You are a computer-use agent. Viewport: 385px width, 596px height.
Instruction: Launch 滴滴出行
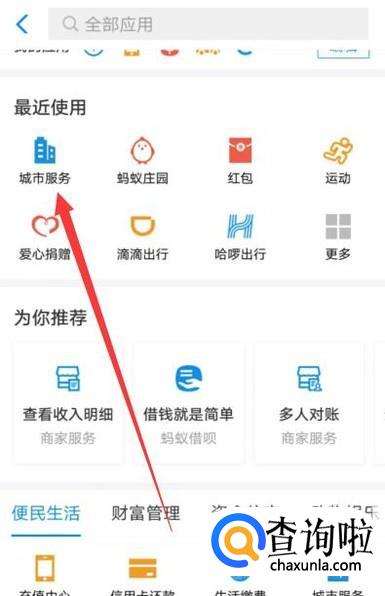(143, 237)
